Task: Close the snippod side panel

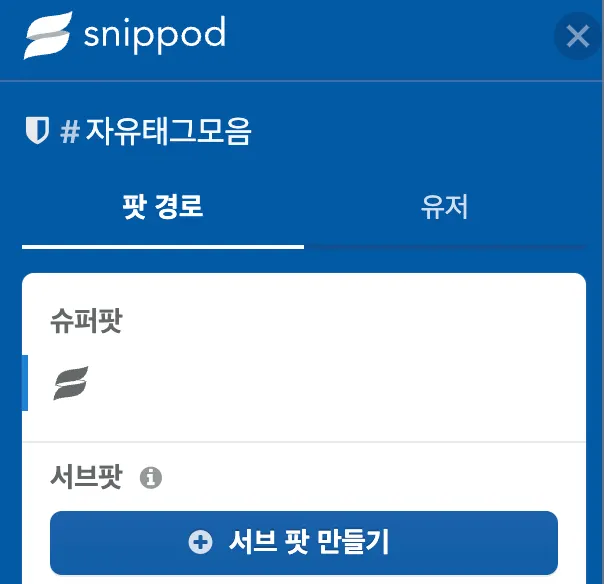Action: [577, 37]
